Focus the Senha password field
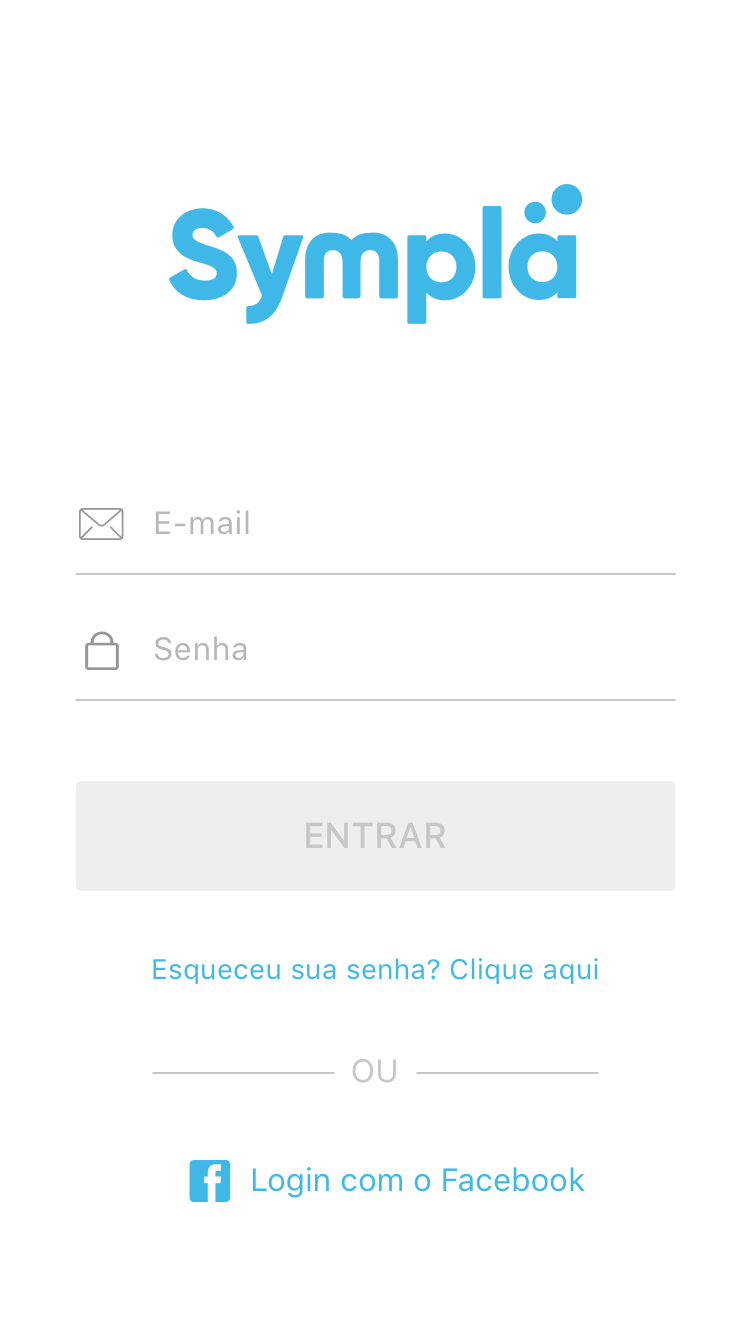750x1334 pixels. [x=400, y=650]
